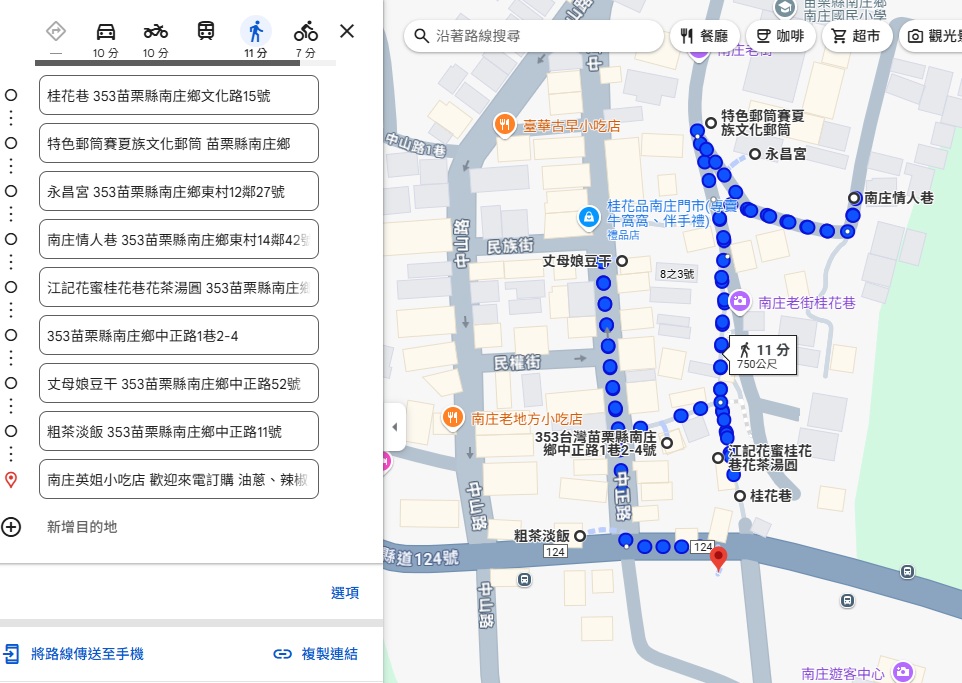Switch to motorcycle travel mode
The height and width of the screenshot is (683, 962).
pos(155,38)
